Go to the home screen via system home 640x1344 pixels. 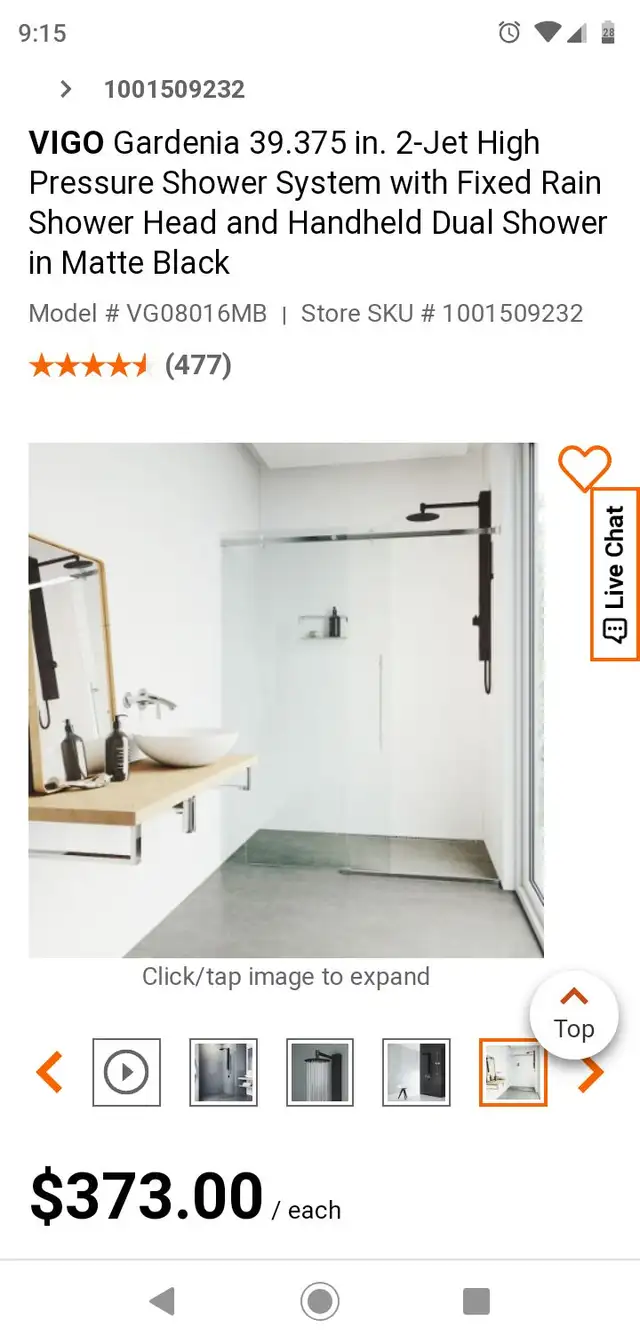point(320,1301)
